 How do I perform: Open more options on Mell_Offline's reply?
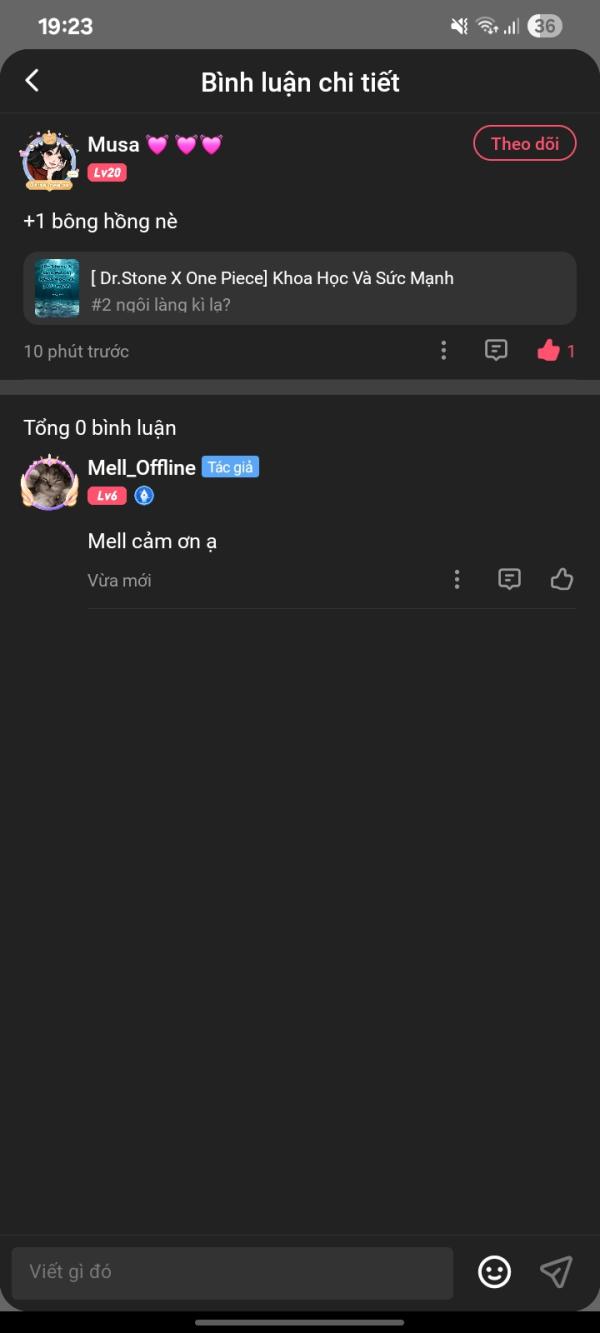457,579
